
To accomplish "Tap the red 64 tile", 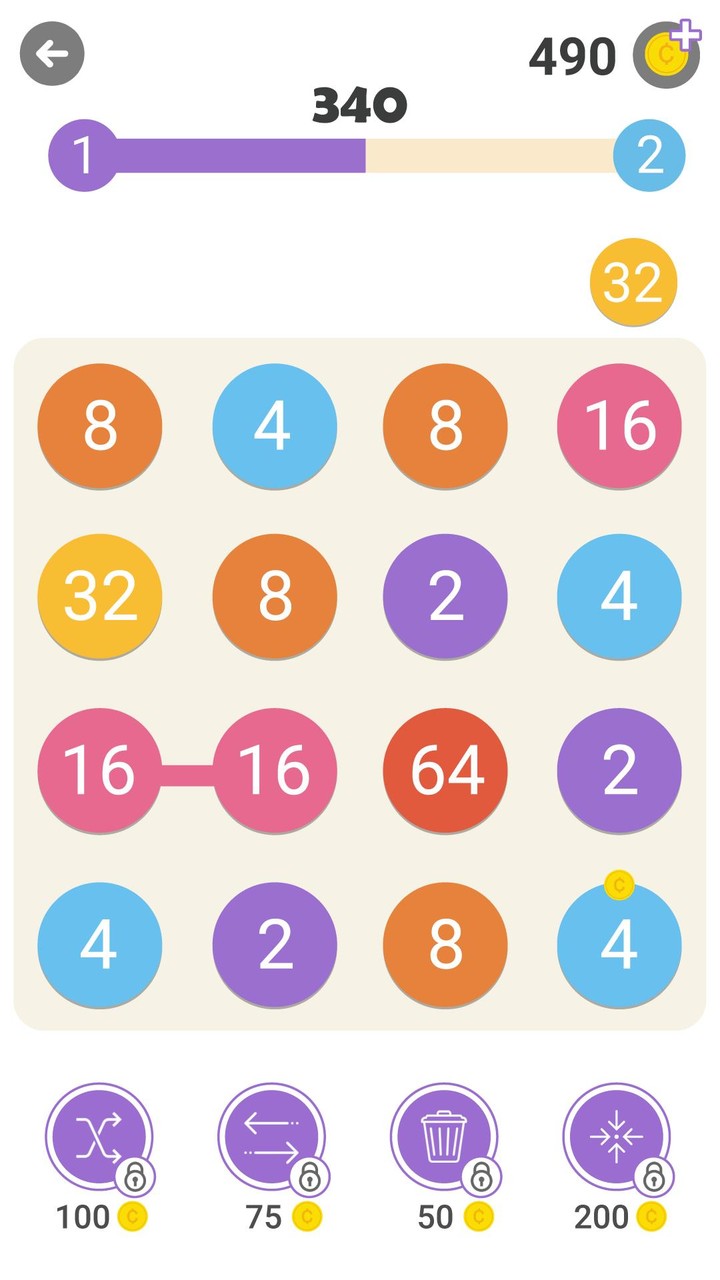I will pos(445,770).
